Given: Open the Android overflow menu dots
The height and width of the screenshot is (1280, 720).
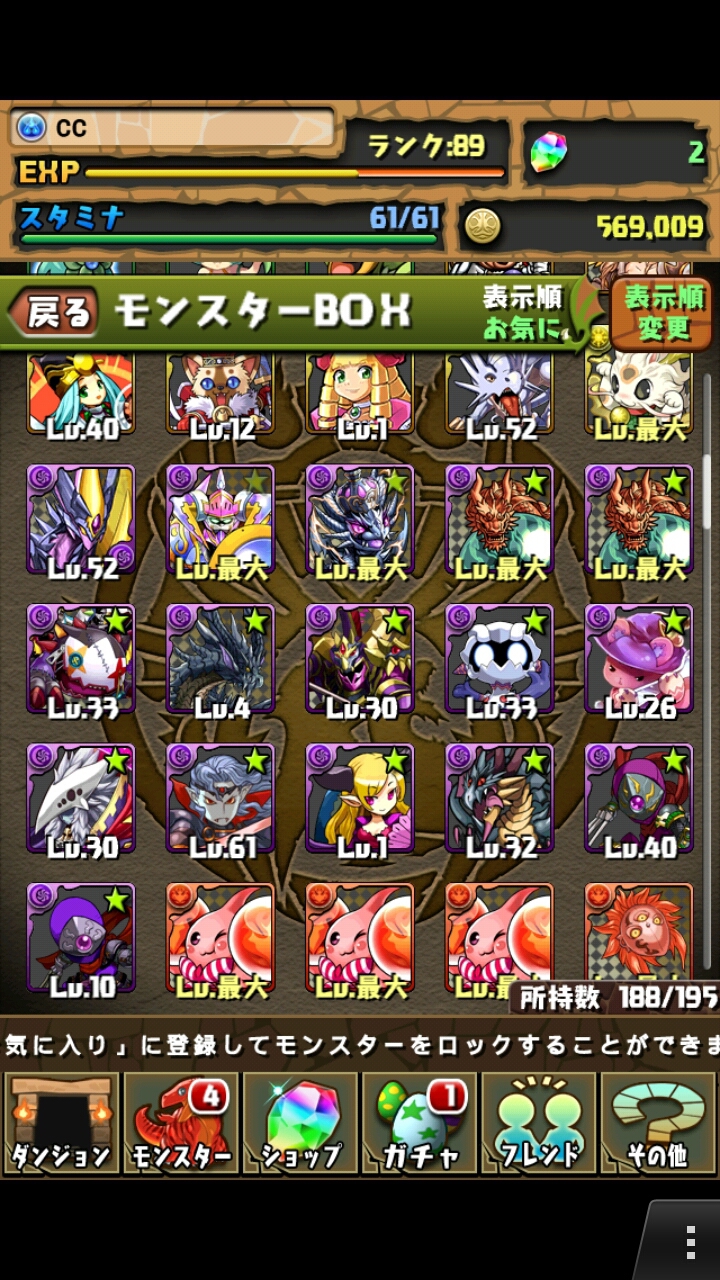Looking at the screenshot, I should 690,1241.
